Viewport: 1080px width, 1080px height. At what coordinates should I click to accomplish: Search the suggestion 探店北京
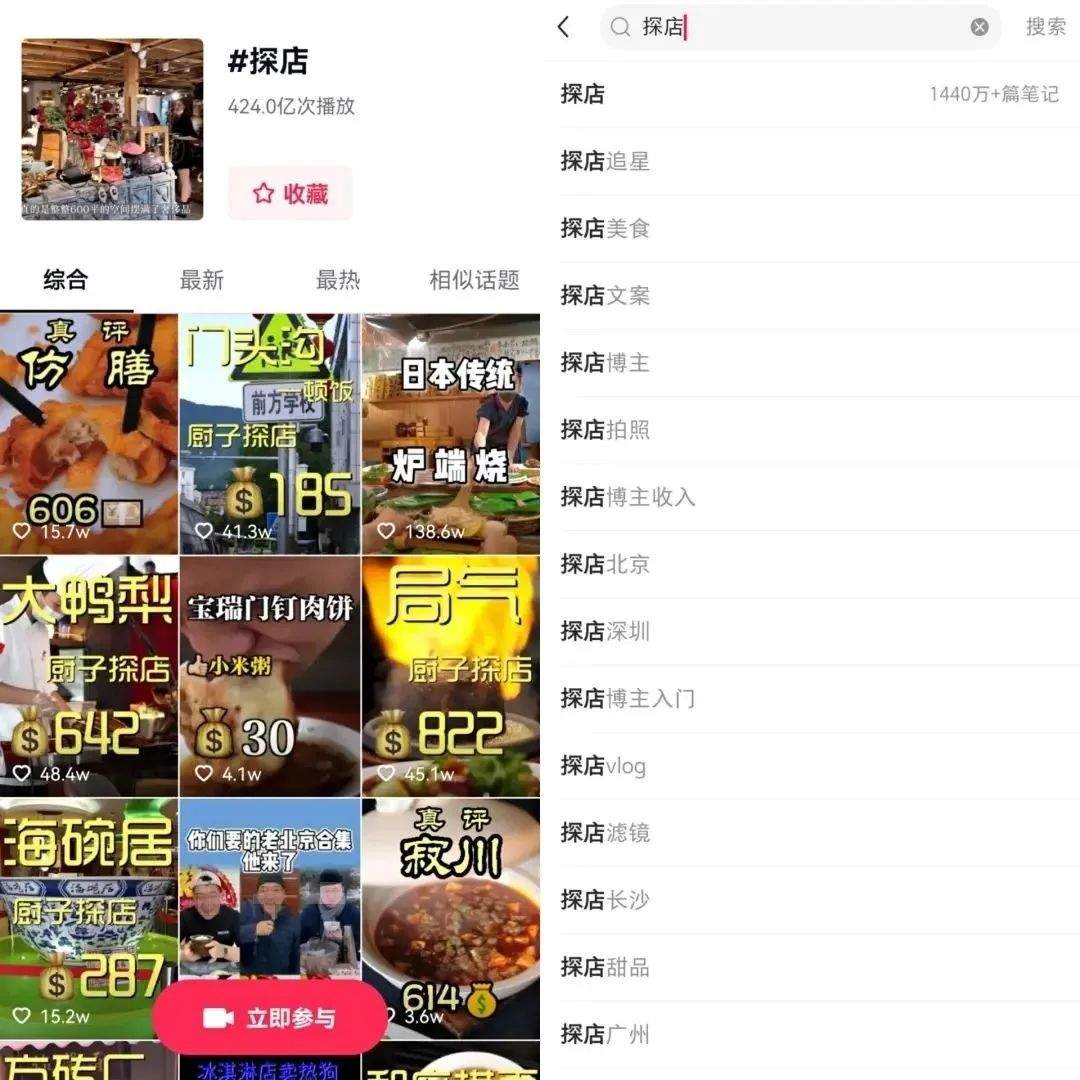pos(606,564)
